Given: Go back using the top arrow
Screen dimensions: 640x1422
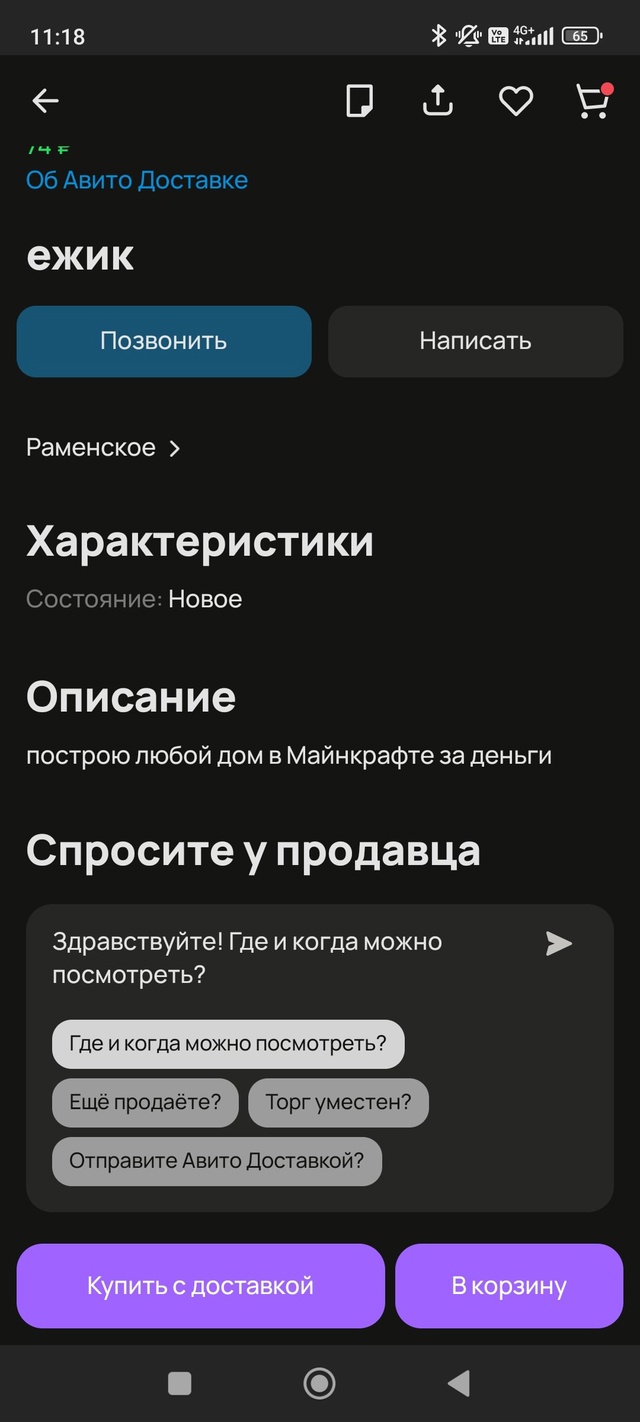Looking at the screenshot, I should [x=46, y=101].
